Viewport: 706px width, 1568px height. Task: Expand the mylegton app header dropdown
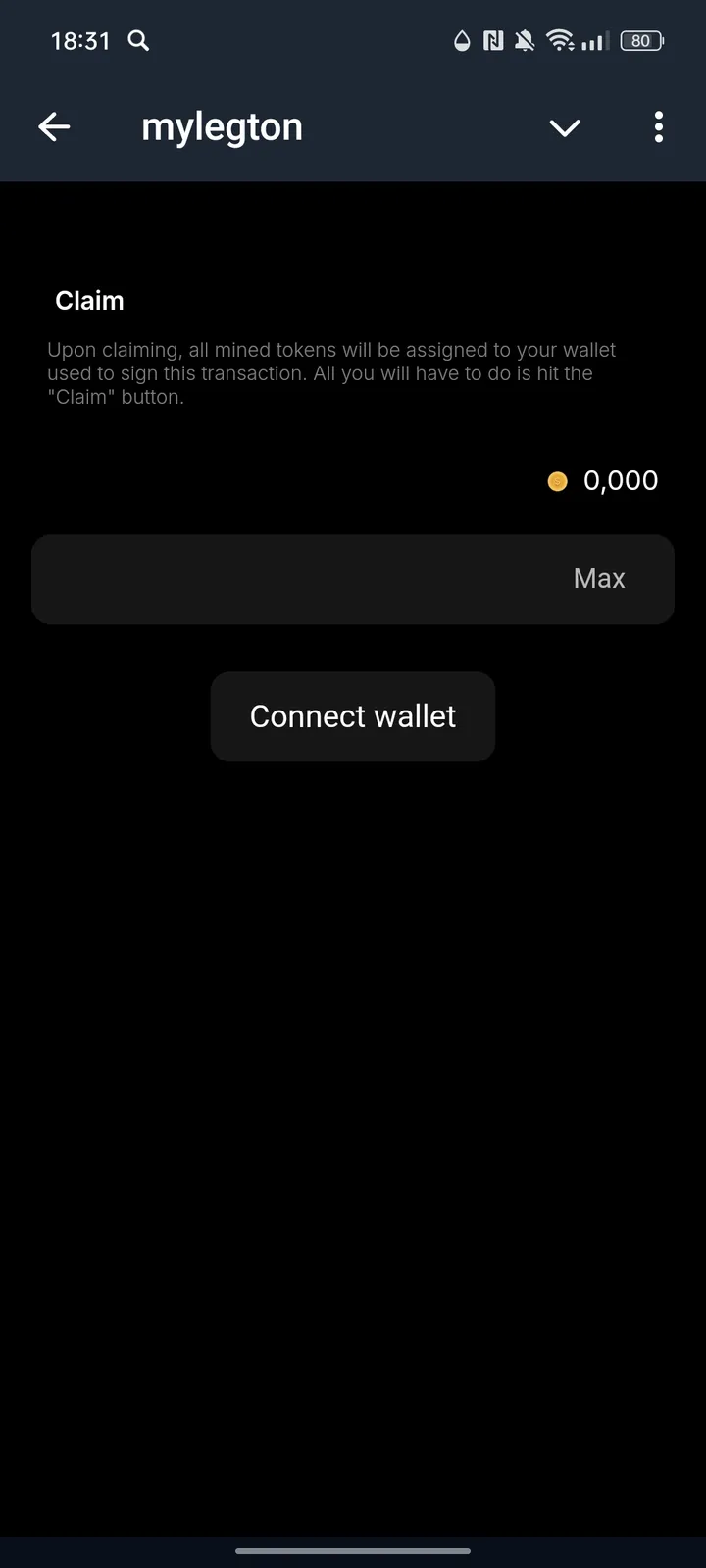pyautogui.click(x=565, y=127)
